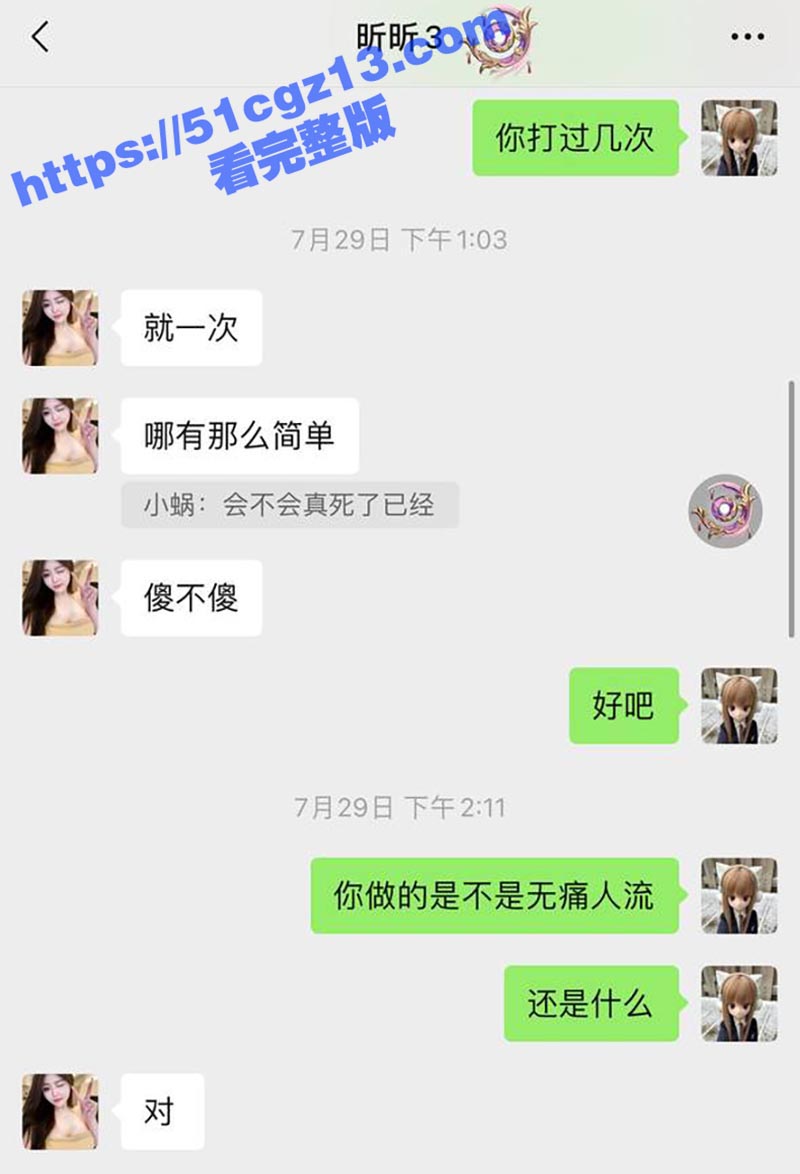Open the quoted reply from 小蜗
800x1174 pixels.
[289, 505]
